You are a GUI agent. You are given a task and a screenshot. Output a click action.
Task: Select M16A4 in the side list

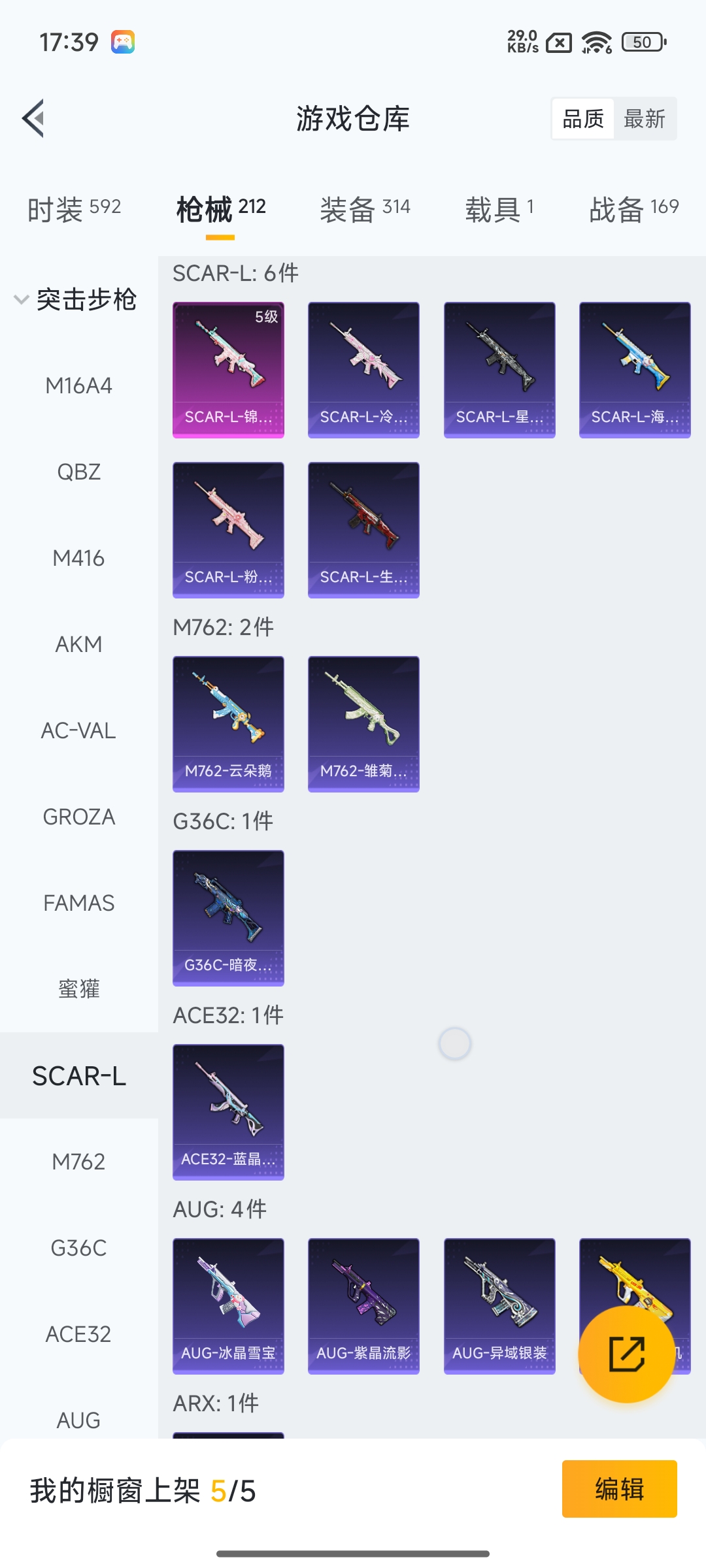click(78, 385)
